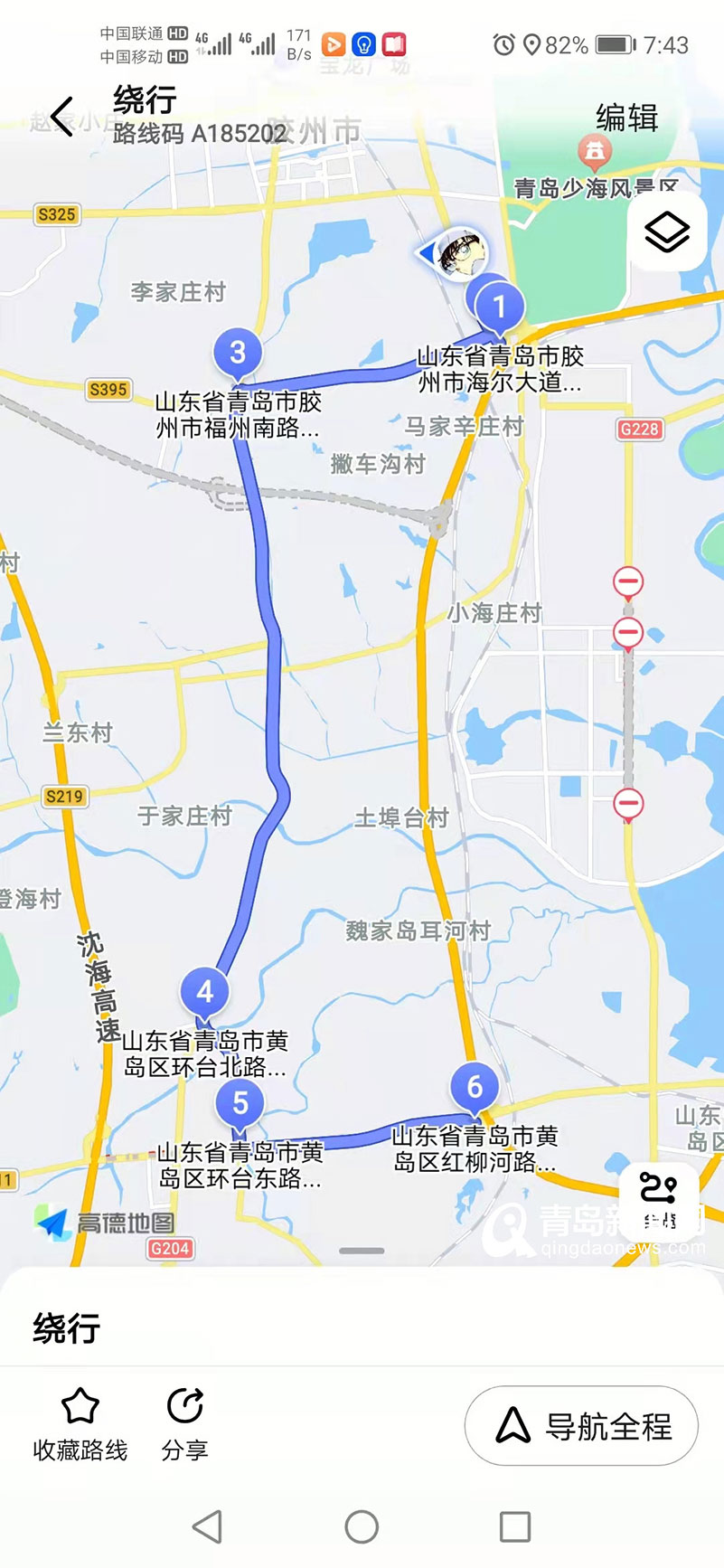This screenshot has width=724, height=1568.
Task: Select waypoint 4 on 环台北路
Action: (205, 992)
